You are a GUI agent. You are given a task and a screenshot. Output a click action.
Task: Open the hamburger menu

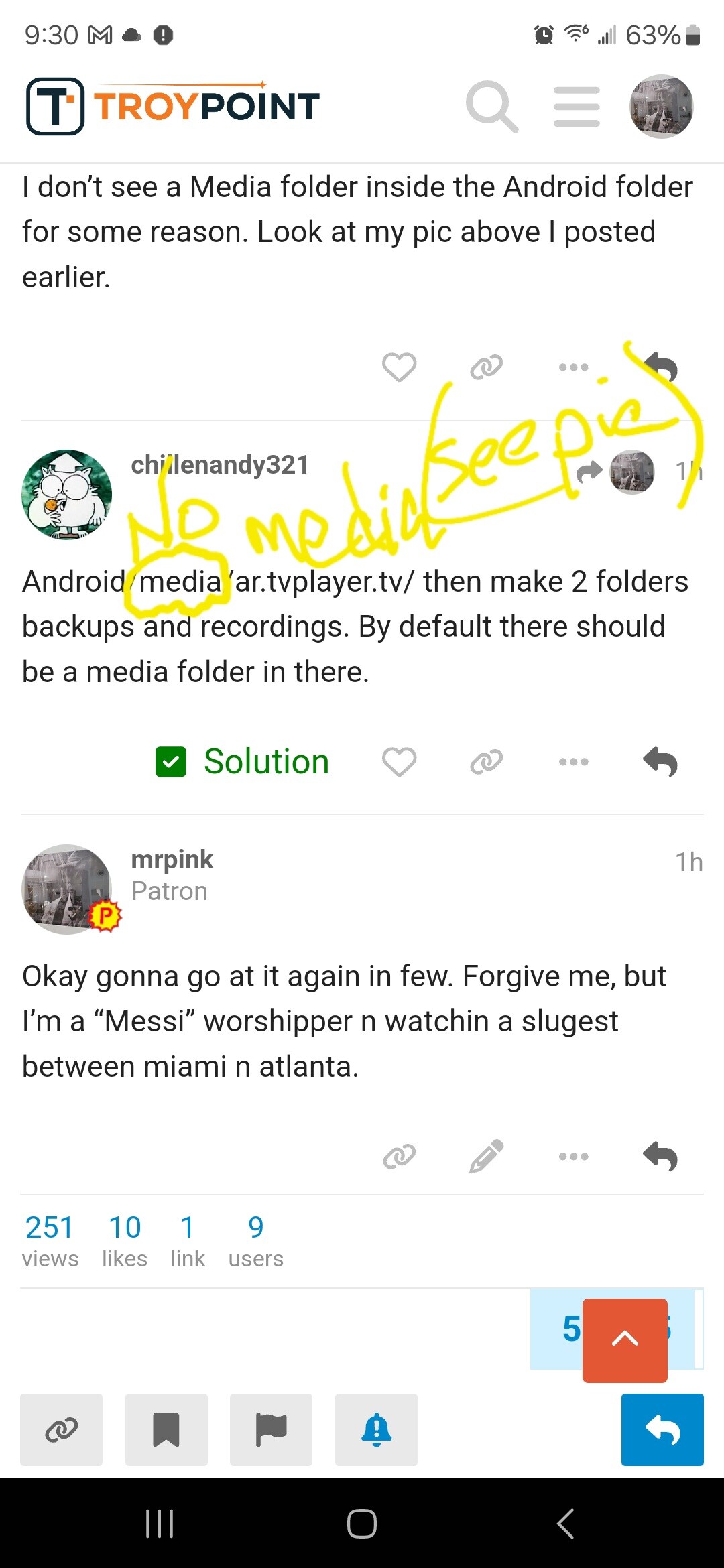coord(577,107)
